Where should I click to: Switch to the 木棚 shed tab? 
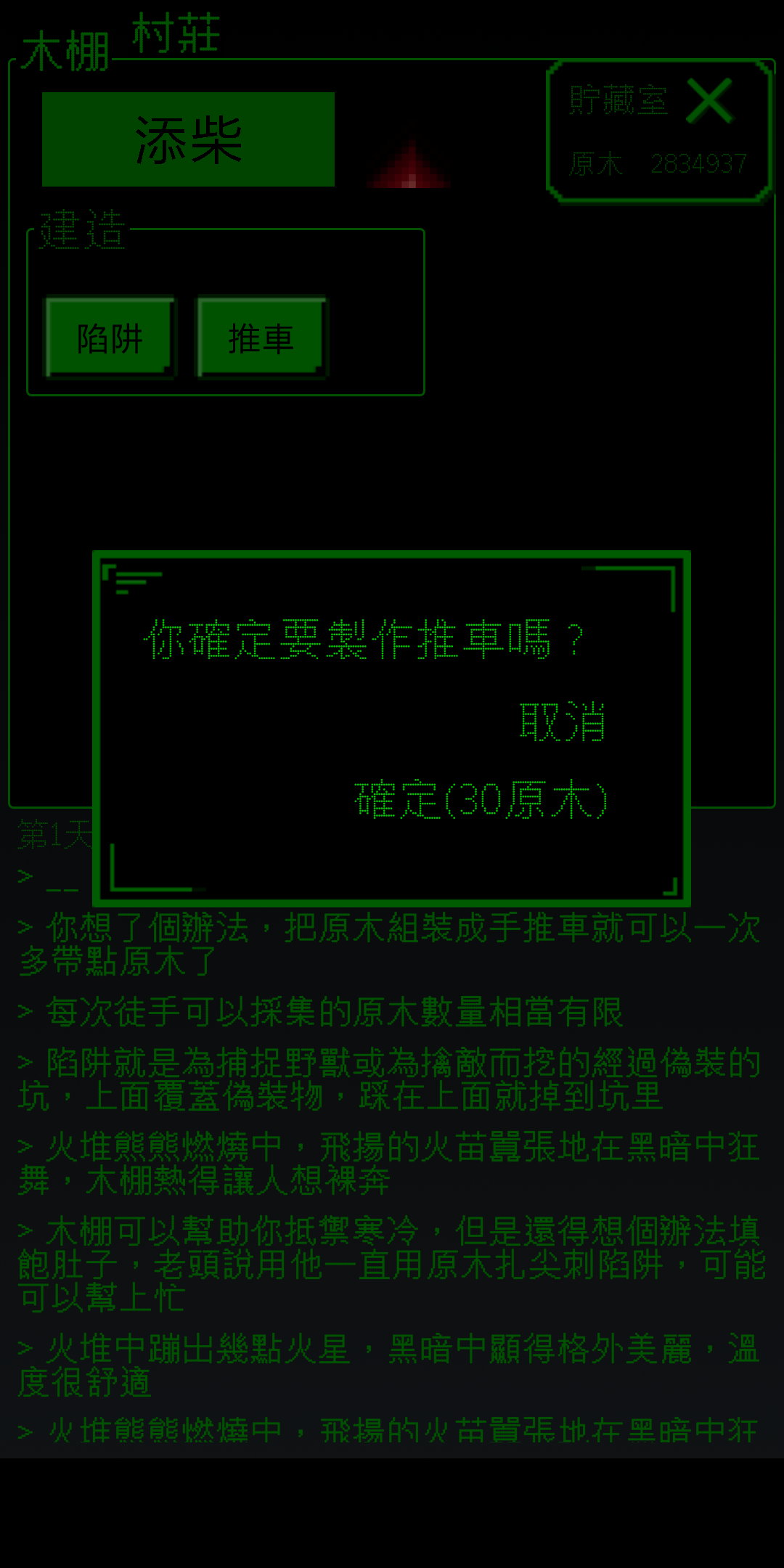(65, 52)
